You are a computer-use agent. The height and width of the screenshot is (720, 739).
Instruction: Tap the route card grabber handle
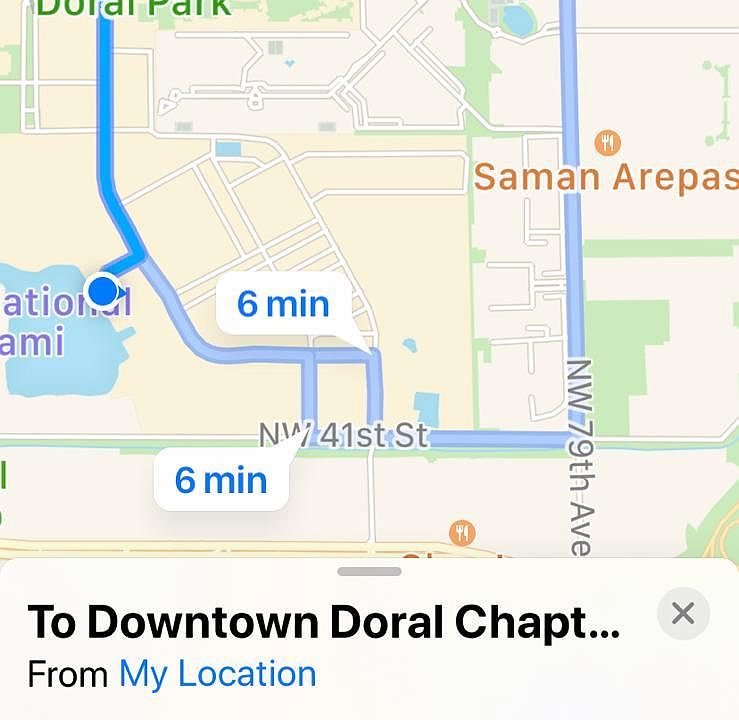(369, 572)
